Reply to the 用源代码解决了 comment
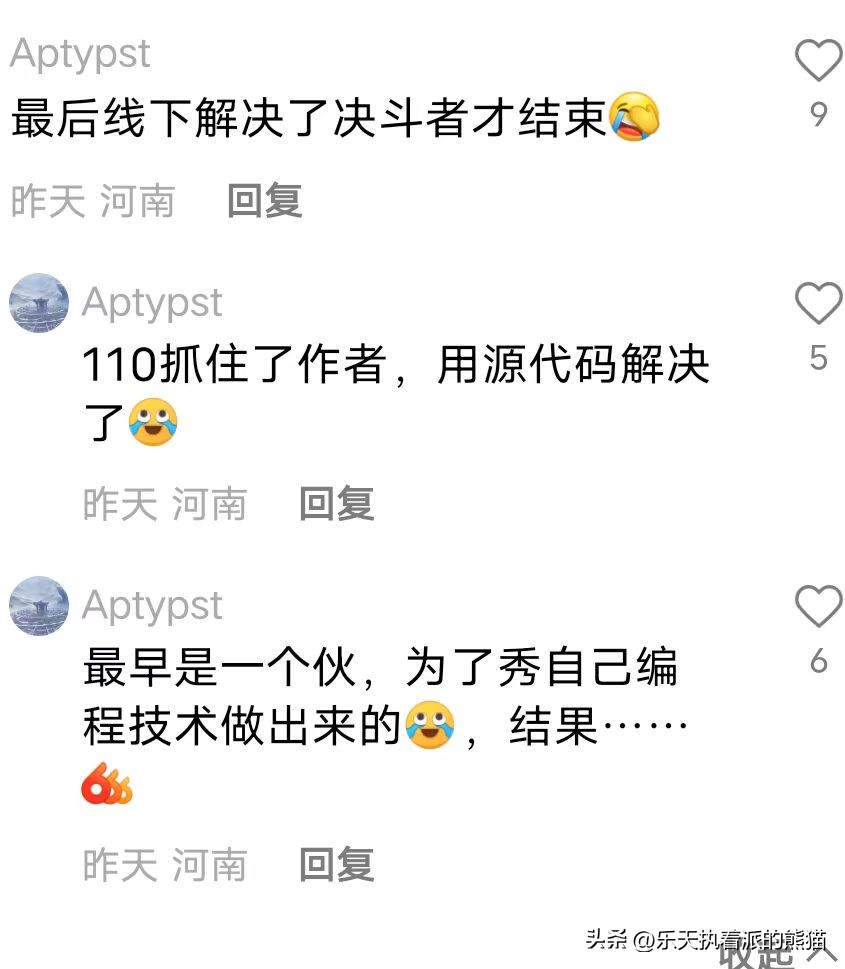Screen dimensions: 845x969 click(x=336, y=504)
